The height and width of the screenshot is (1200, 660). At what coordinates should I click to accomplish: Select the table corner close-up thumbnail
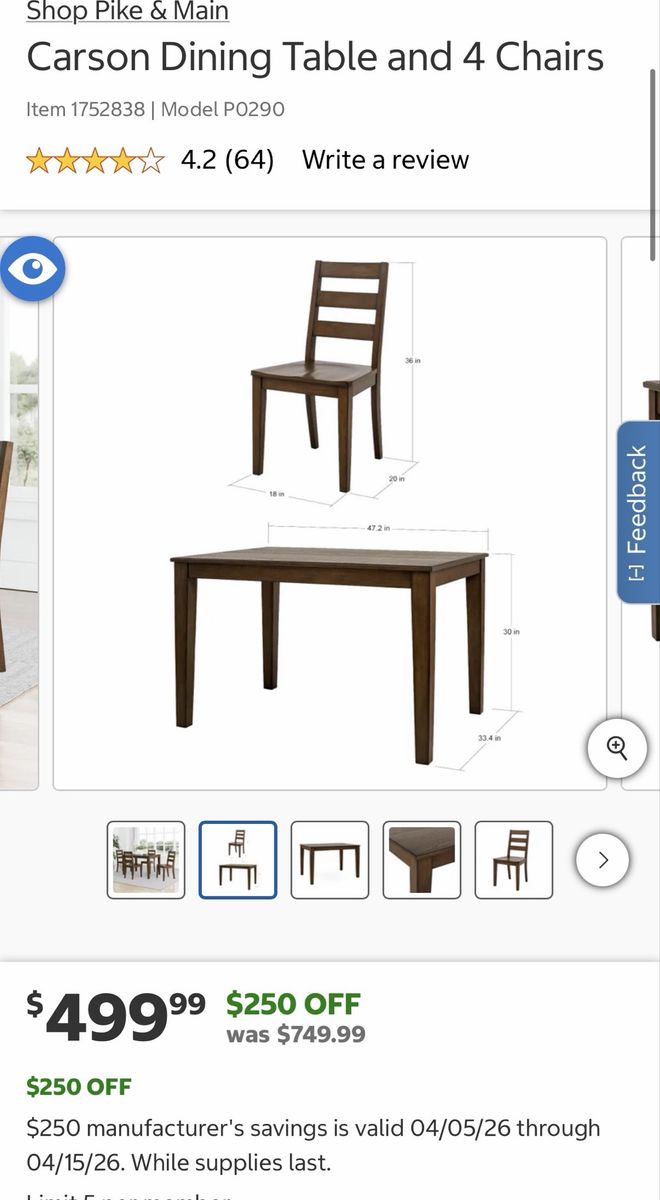422,860
